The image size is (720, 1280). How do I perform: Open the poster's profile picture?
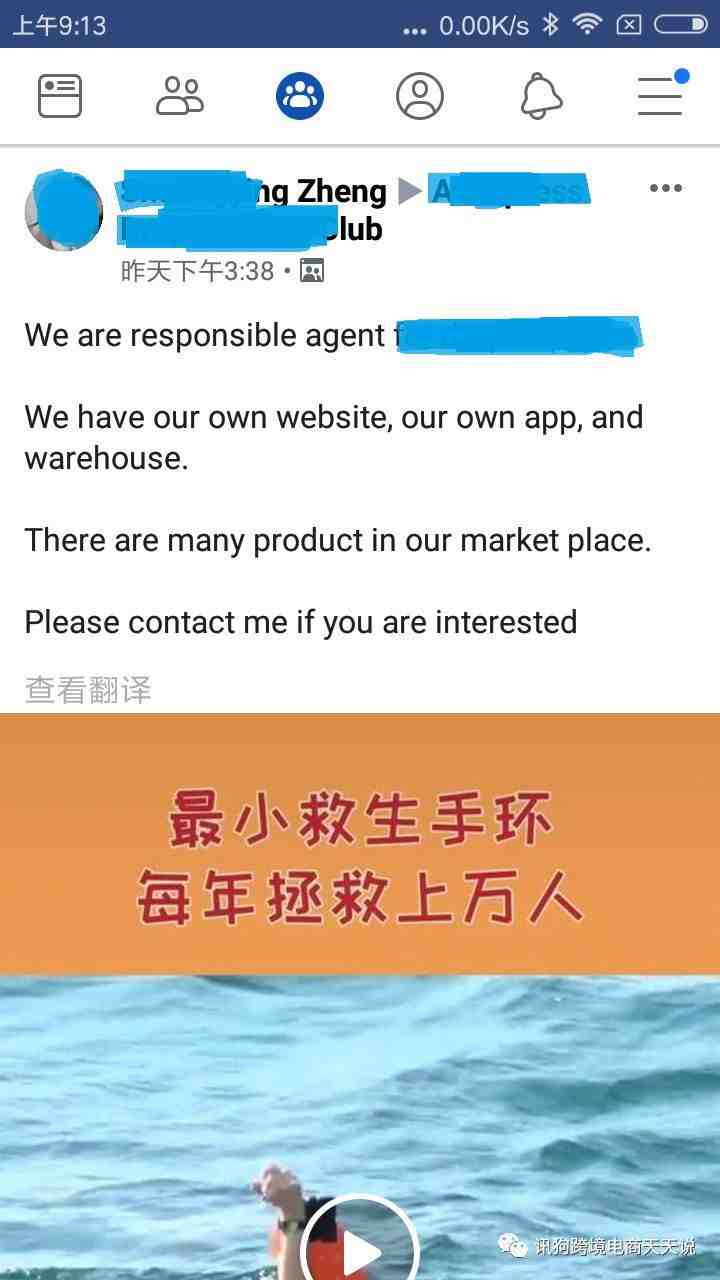click(63, 211)
